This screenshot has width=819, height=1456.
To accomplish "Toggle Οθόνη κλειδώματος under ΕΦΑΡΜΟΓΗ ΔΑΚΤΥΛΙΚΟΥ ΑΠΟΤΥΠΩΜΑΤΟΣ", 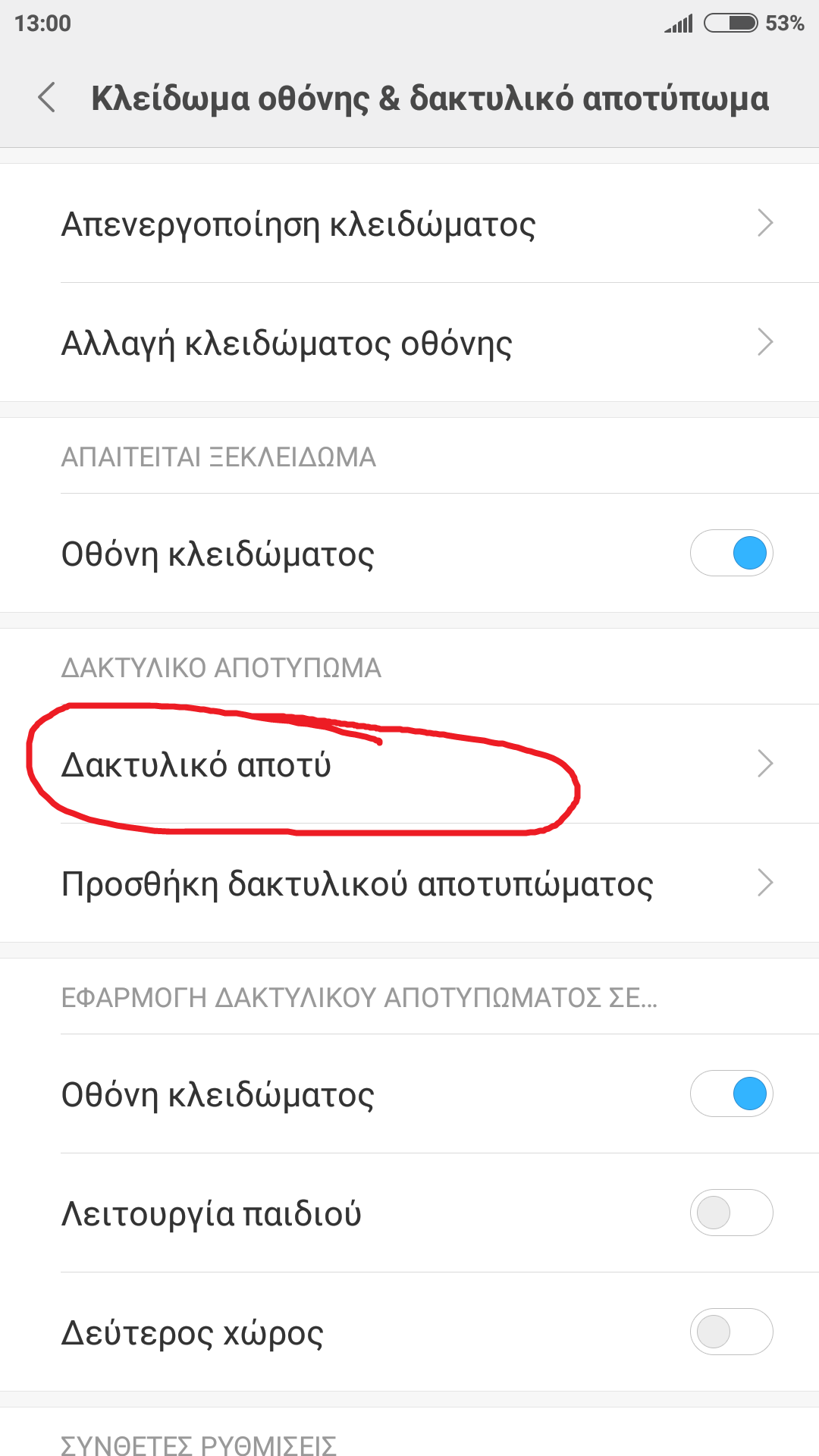I will (730, 1094).
